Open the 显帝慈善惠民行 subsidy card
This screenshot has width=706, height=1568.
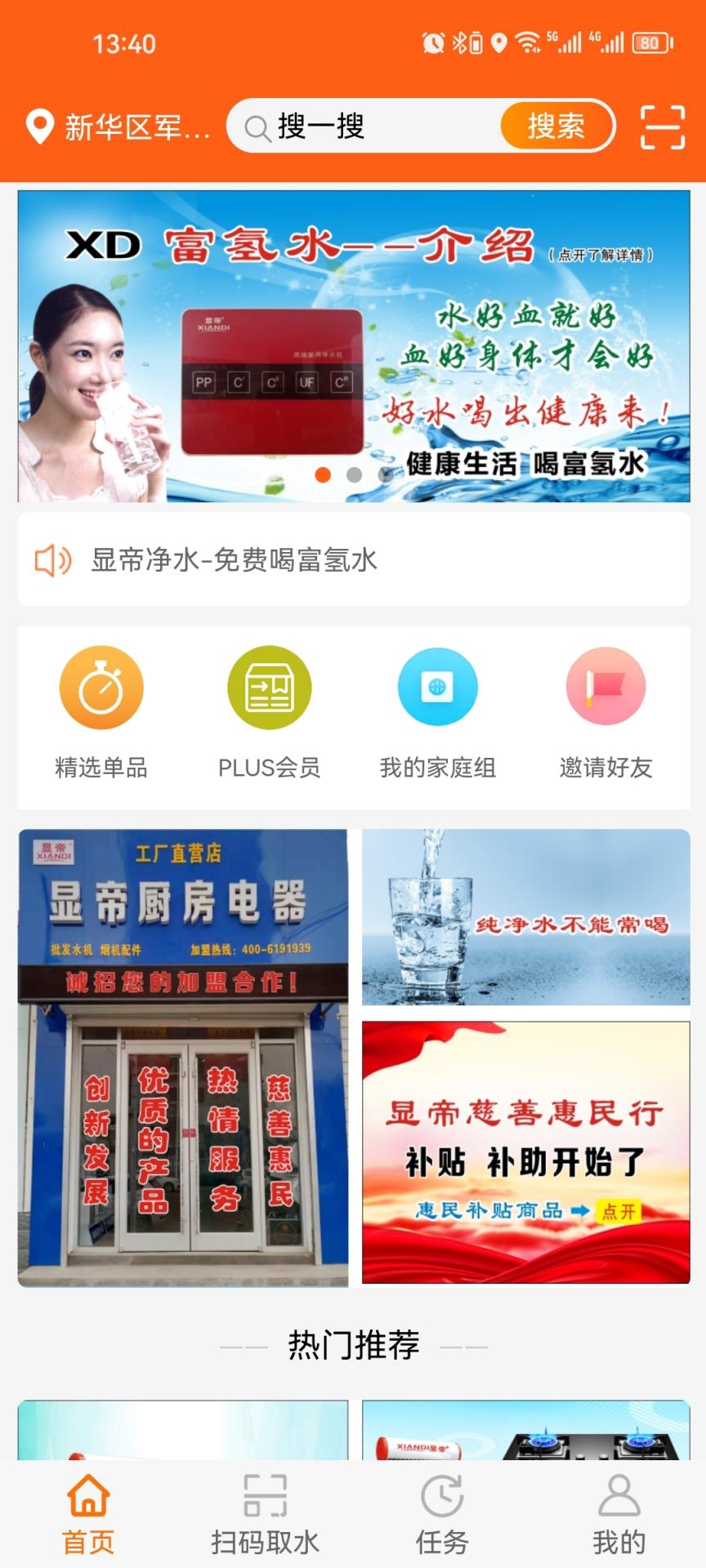526,1151
